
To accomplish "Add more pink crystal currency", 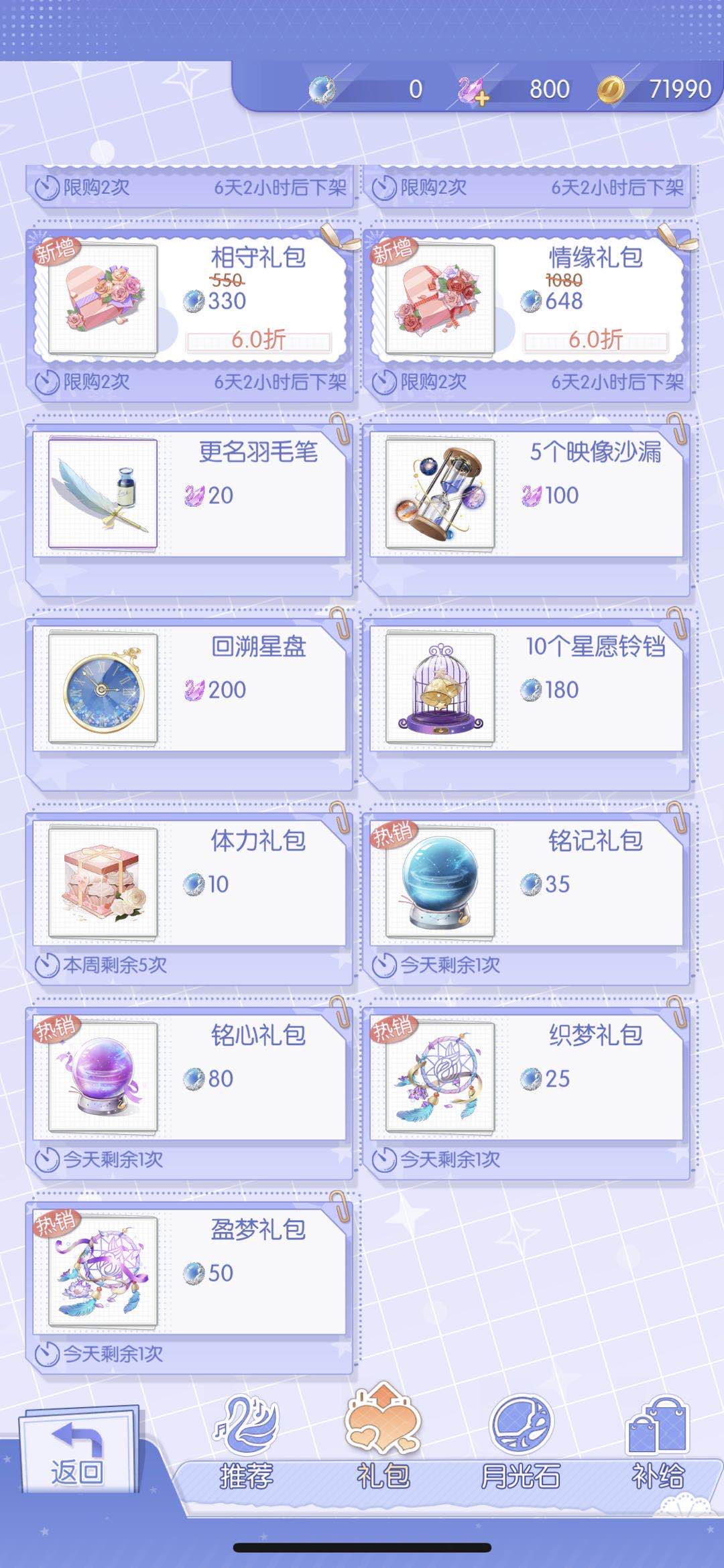I will [x=473, y=91].
